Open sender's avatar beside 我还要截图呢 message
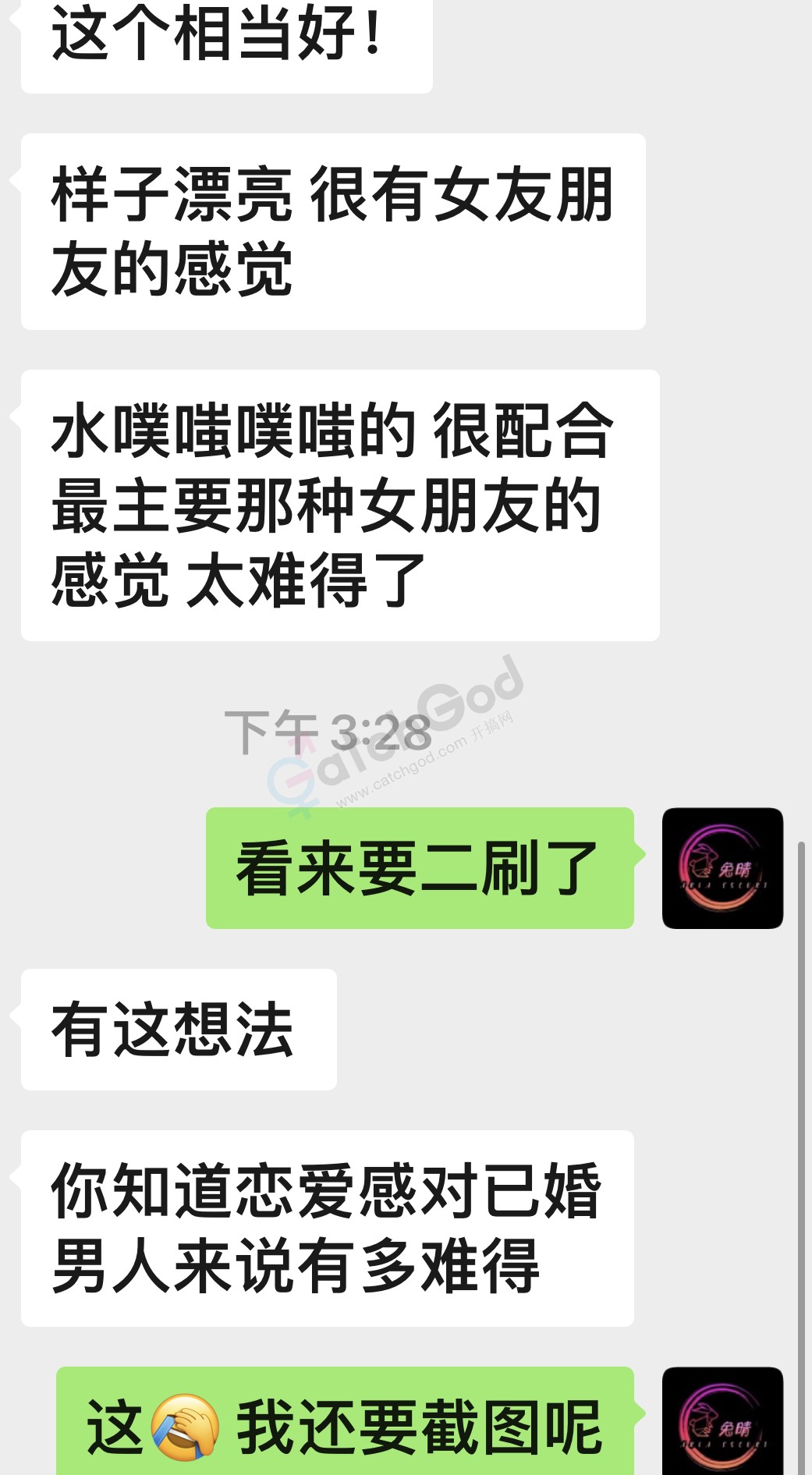 pyautogui.click(x=722, y=1421)
